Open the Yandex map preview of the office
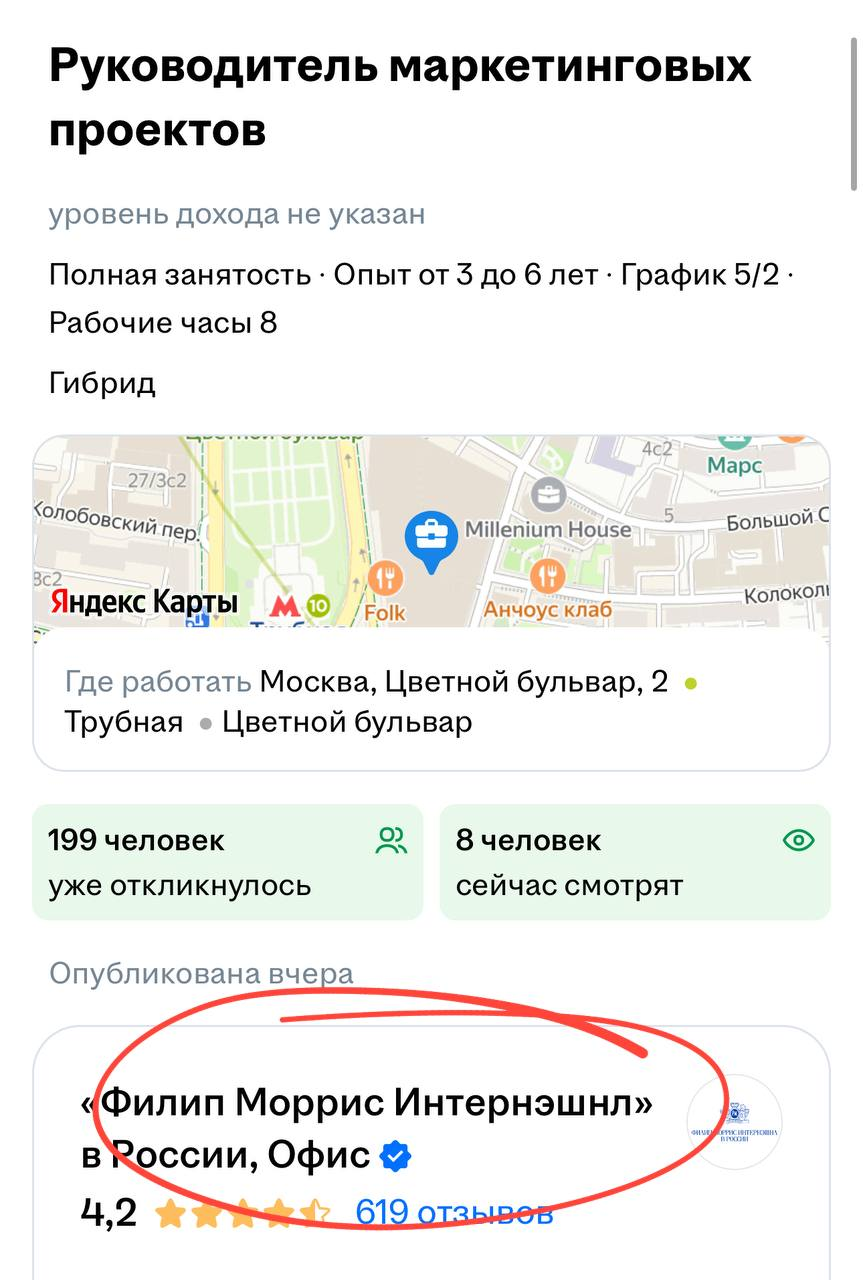This screenshot has height=1280, width=863. (431, 530)
